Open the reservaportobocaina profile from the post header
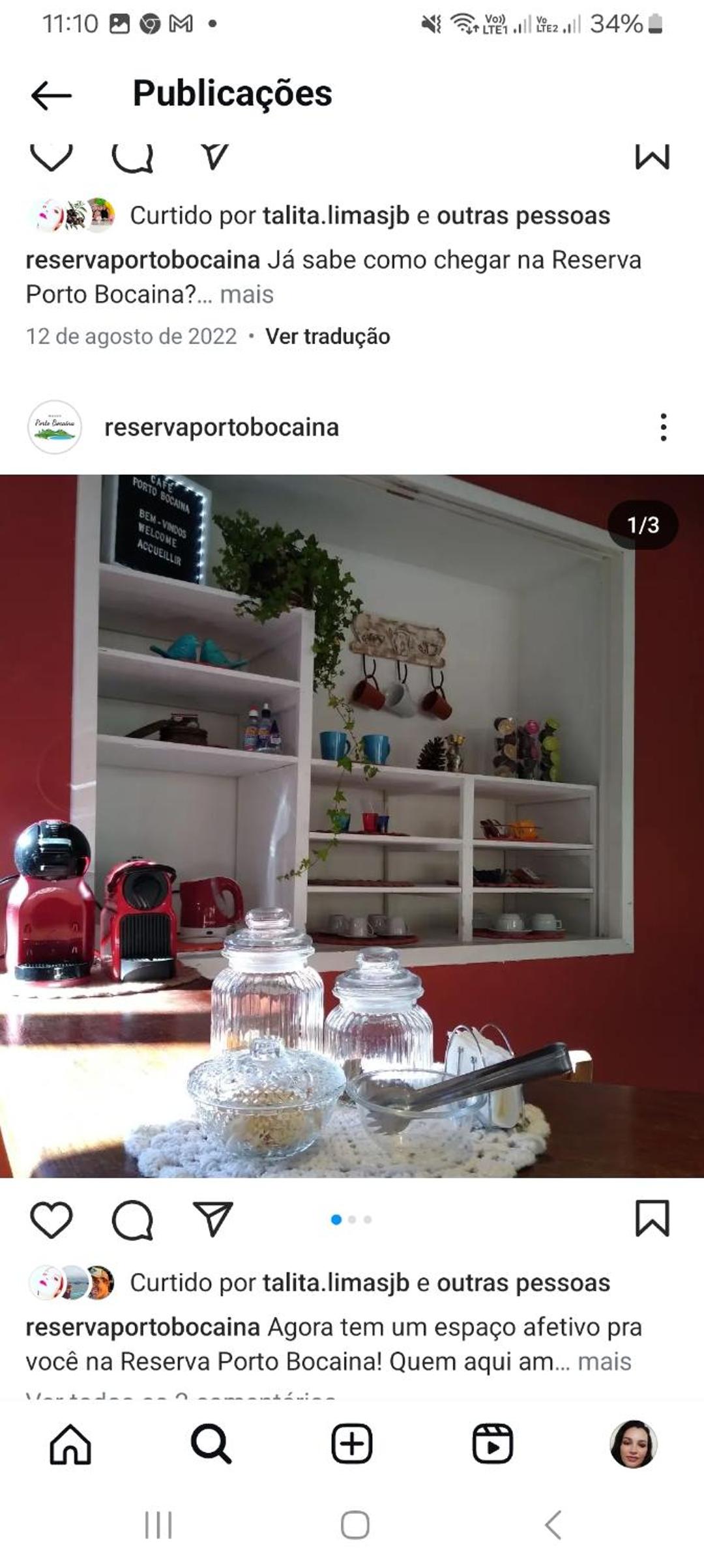Screen dimensions: 704x1568 [222, 427]
